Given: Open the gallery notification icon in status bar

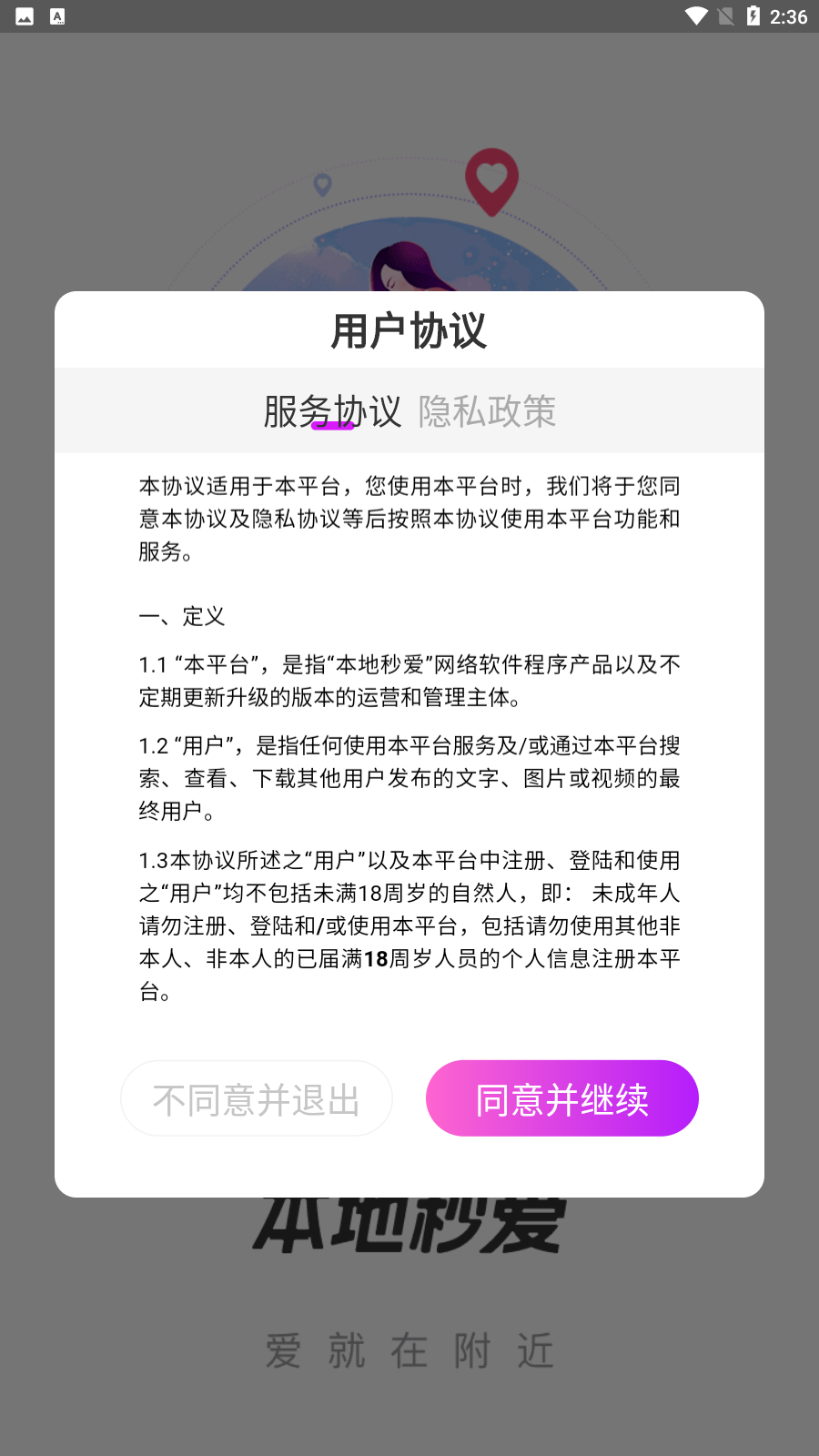Looking at the screenshot, I should coord(24,15).
